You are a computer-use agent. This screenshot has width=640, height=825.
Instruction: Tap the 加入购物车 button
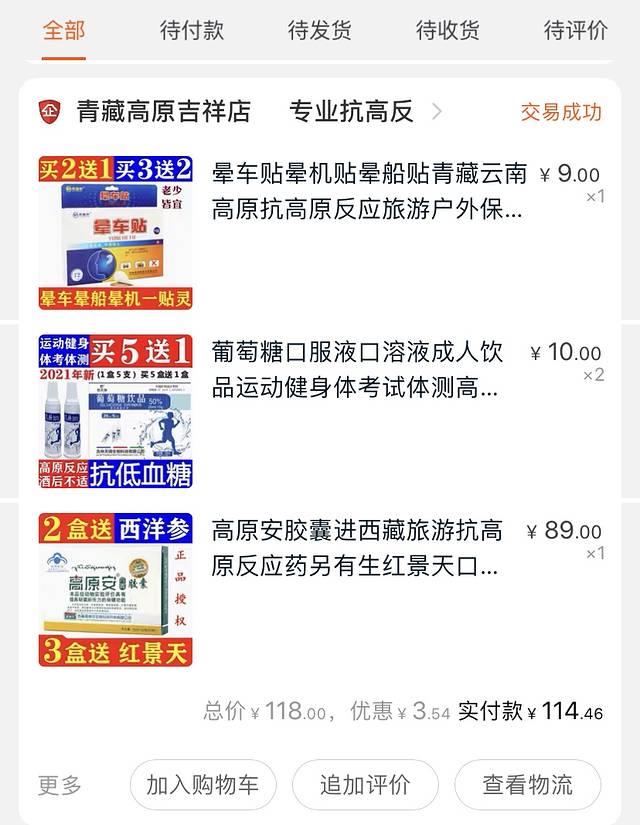point(202,785)
